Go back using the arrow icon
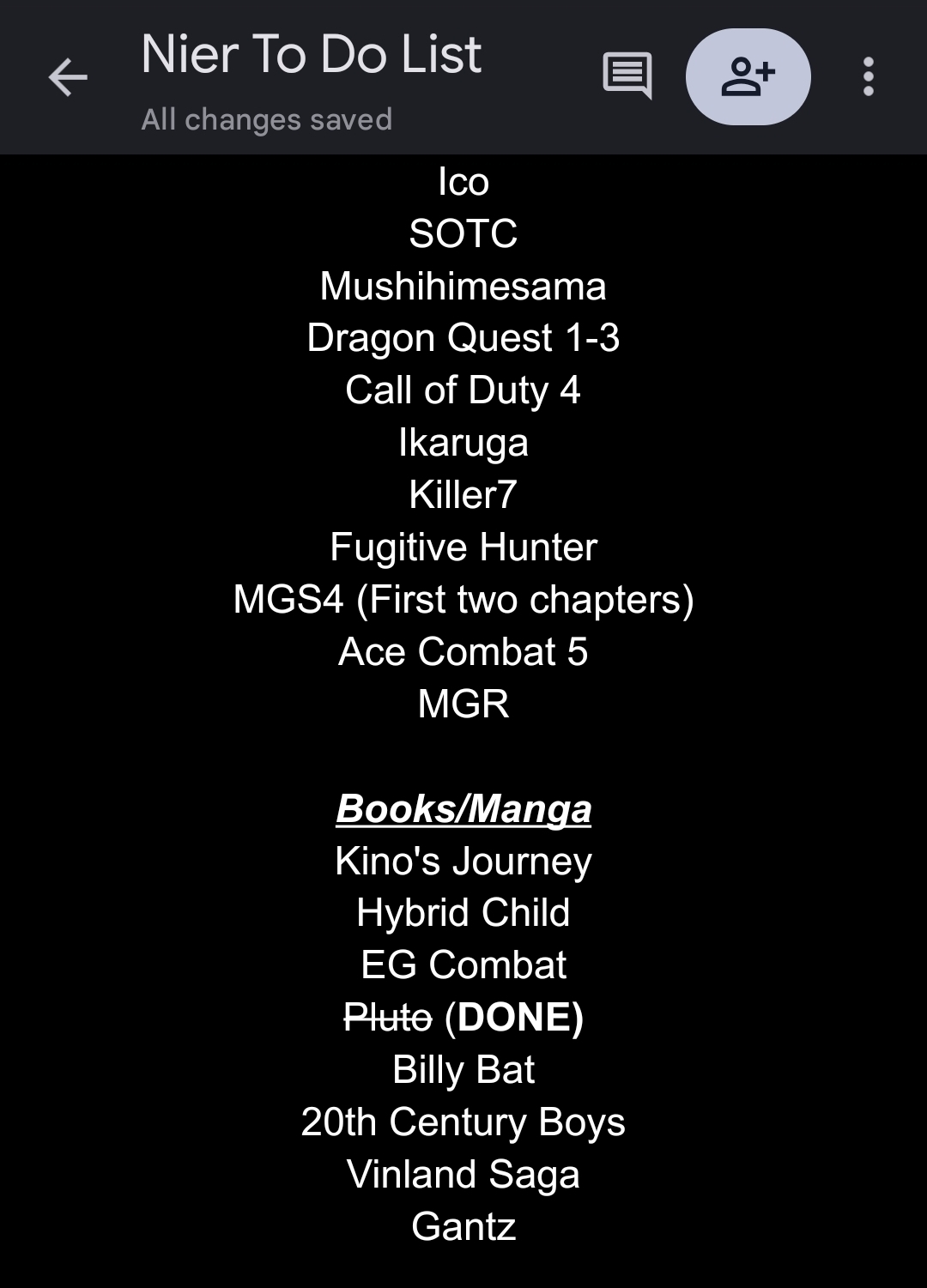This screenshot has height=1288, width=927. click(x=68, y=78)
